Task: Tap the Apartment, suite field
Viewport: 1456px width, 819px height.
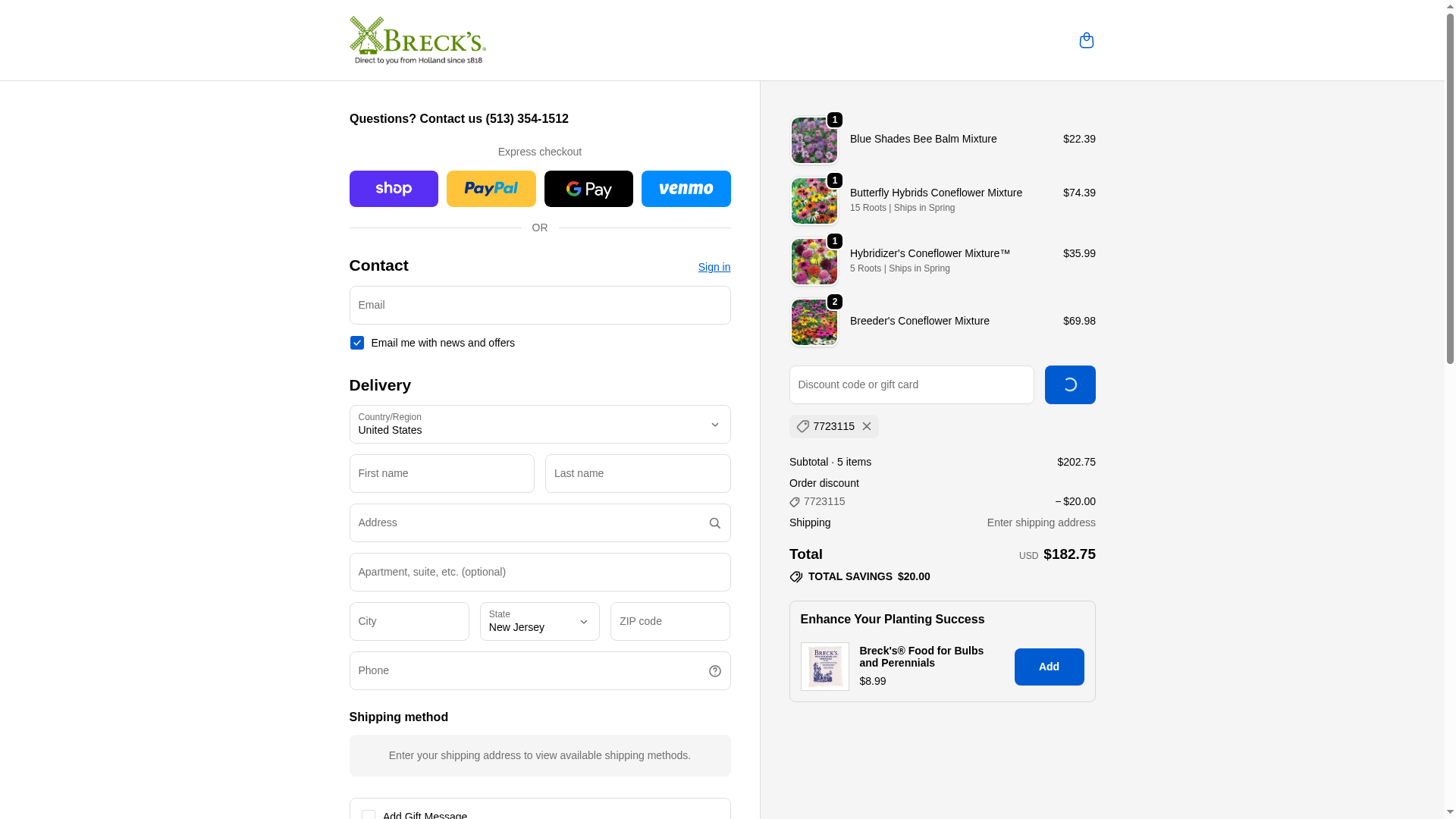Action: (x=539, y=573)
